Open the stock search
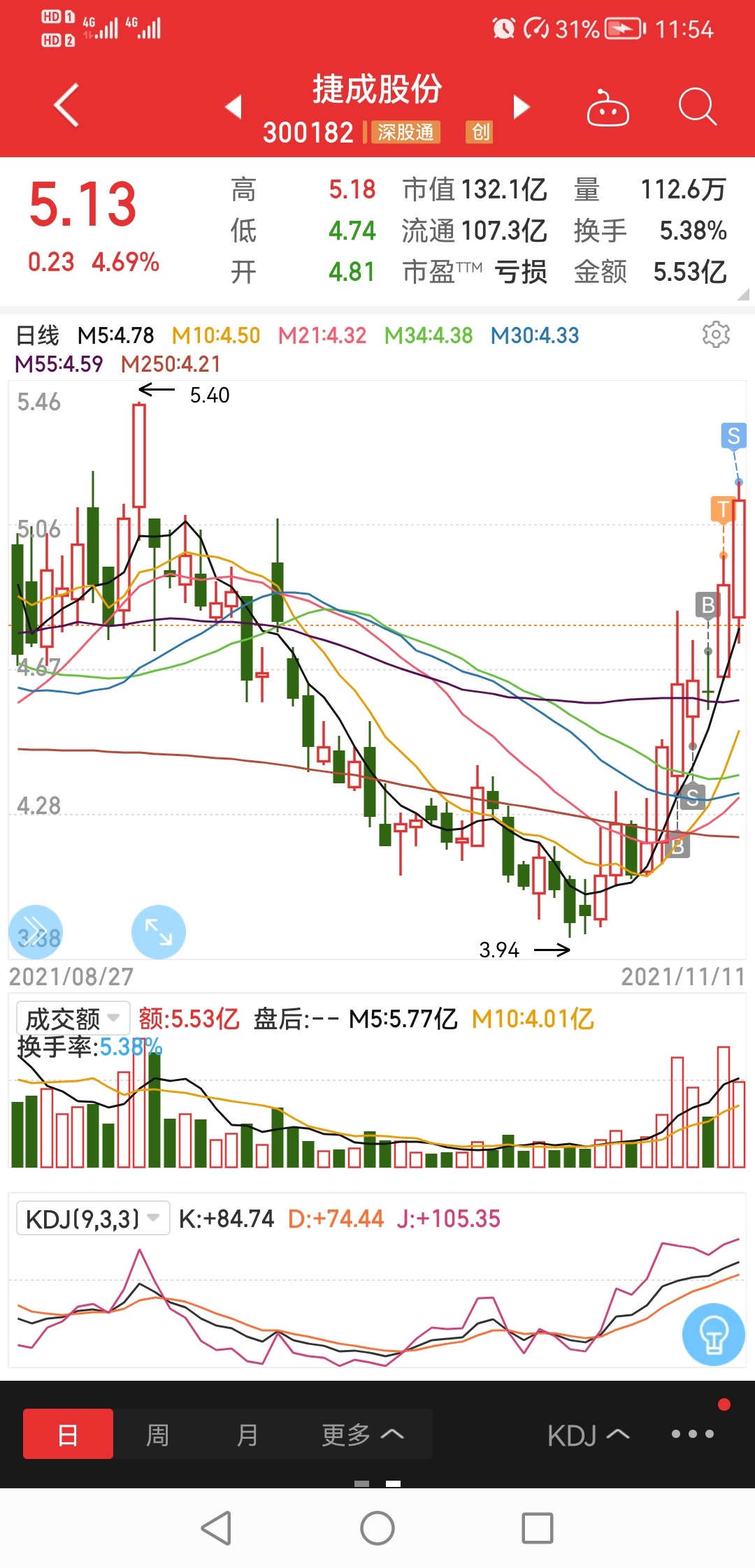 pyautogui.click(x=697, y=107)
